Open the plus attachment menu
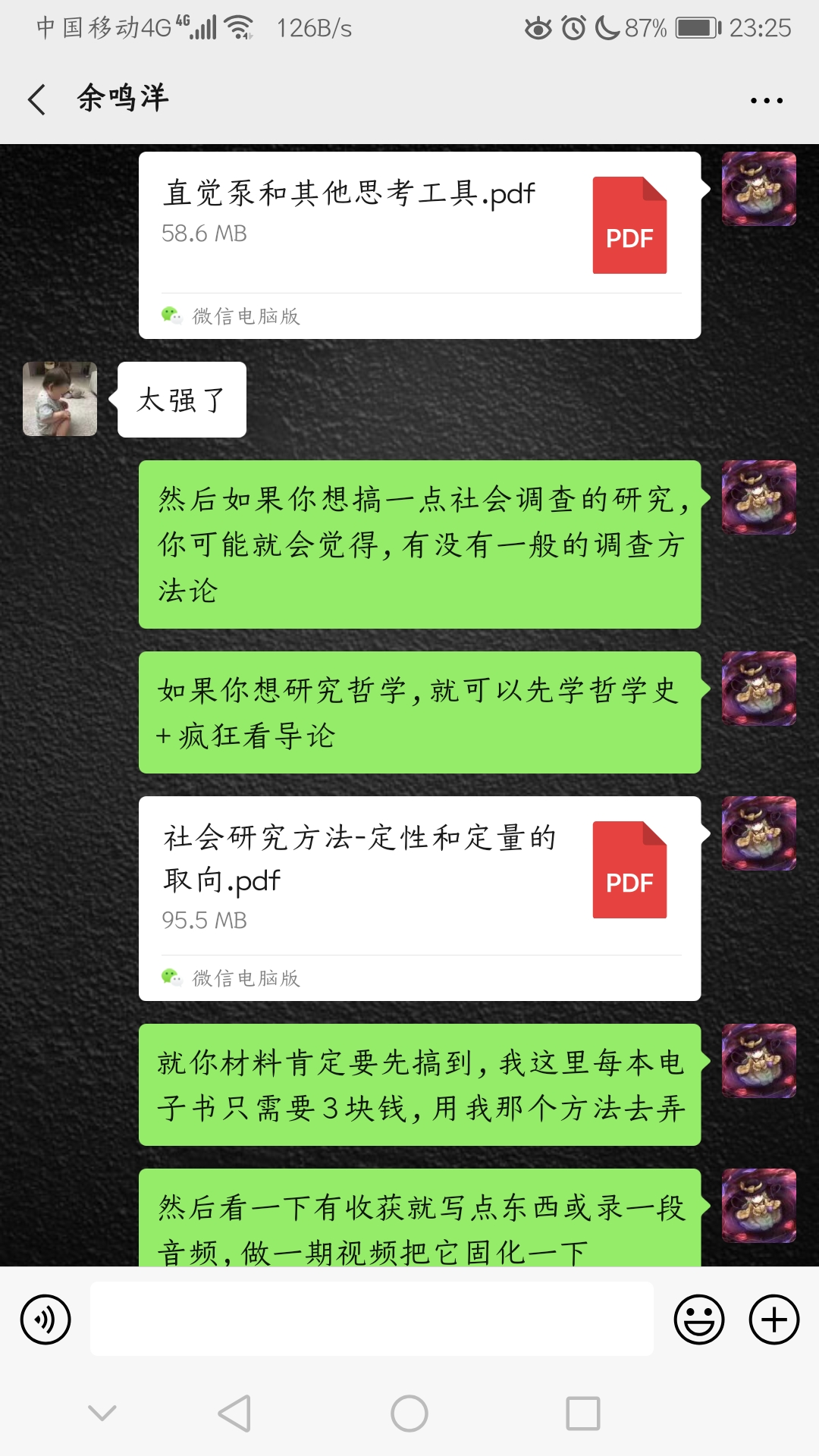The width and height of the screenshot is (819, 1456). click(x=773, y=1319)
